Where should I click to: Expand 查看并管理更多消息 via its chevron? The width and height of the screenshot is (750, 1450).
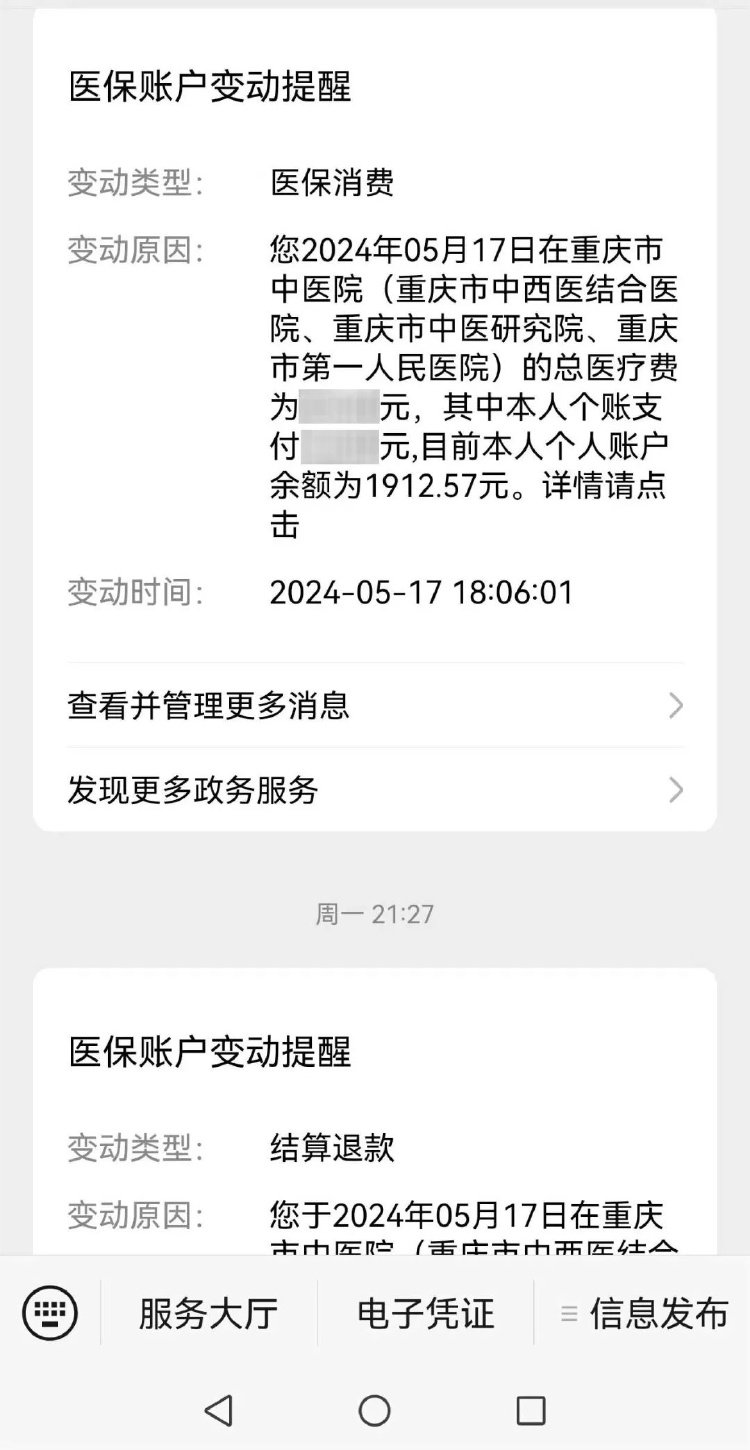click(x=676, y=706)
